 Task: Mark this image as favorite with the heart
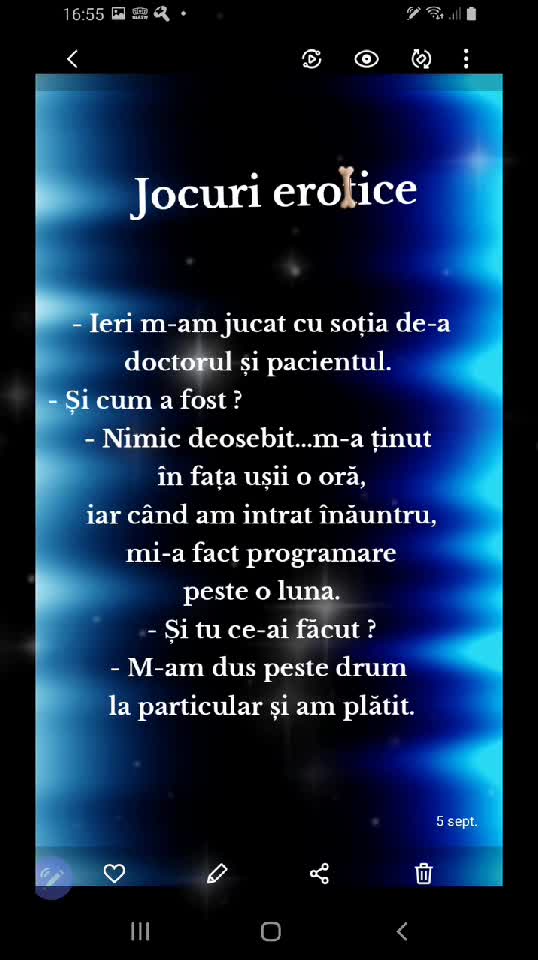coord(114,873)
